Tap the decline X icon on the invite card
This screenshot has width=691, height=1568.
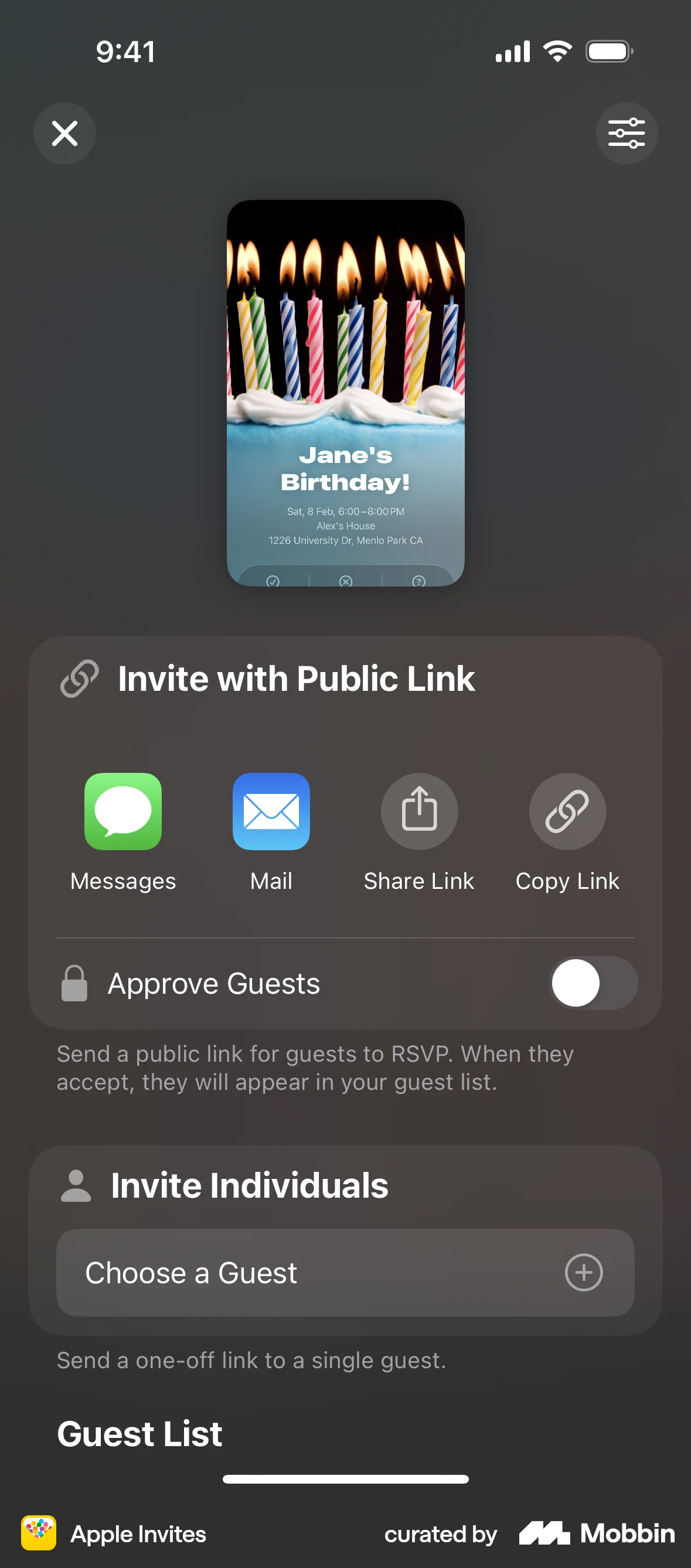point(345,581)
